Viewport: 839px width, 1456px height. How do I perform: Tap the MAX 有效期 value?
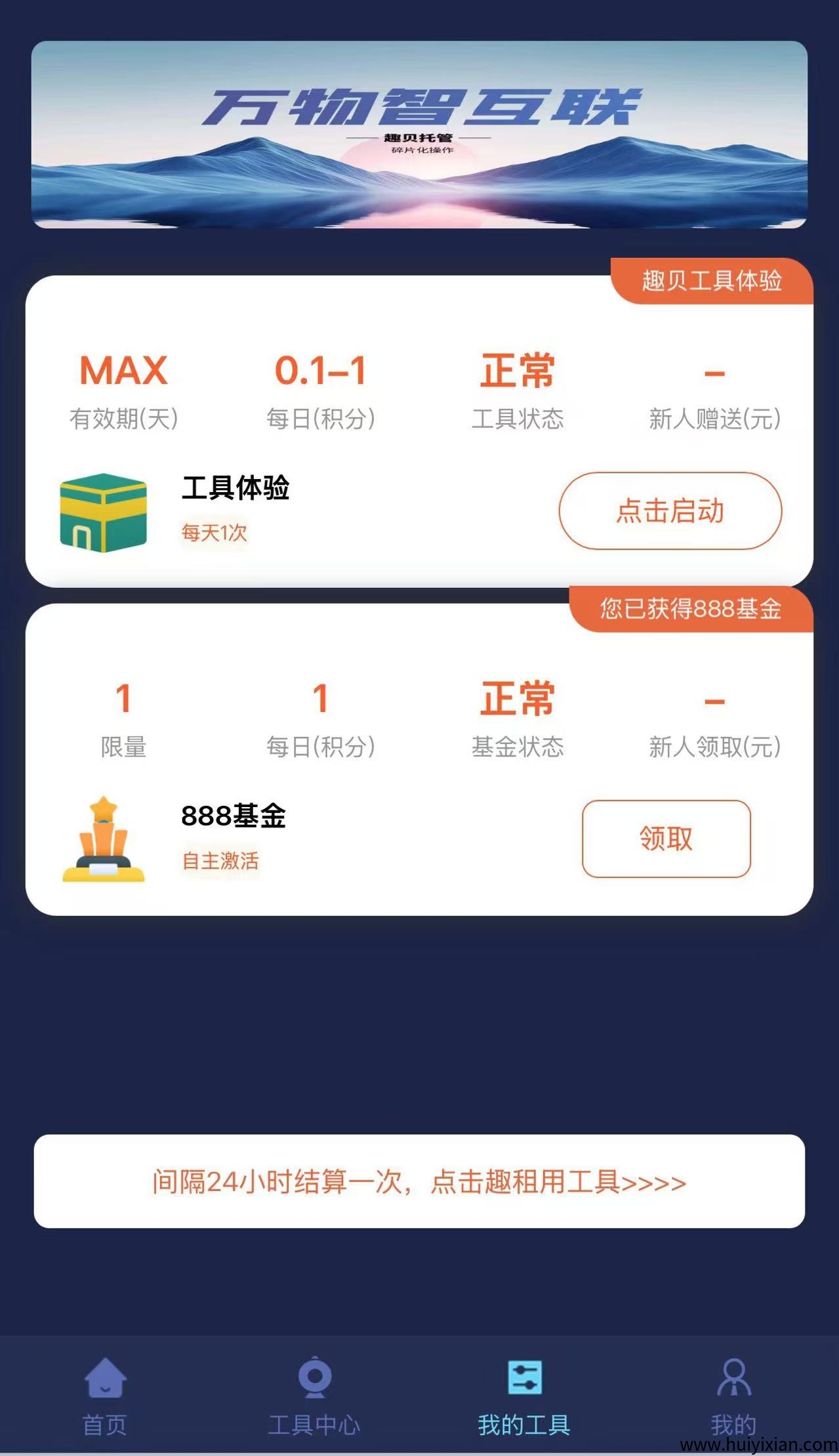[x=122, y=370]
